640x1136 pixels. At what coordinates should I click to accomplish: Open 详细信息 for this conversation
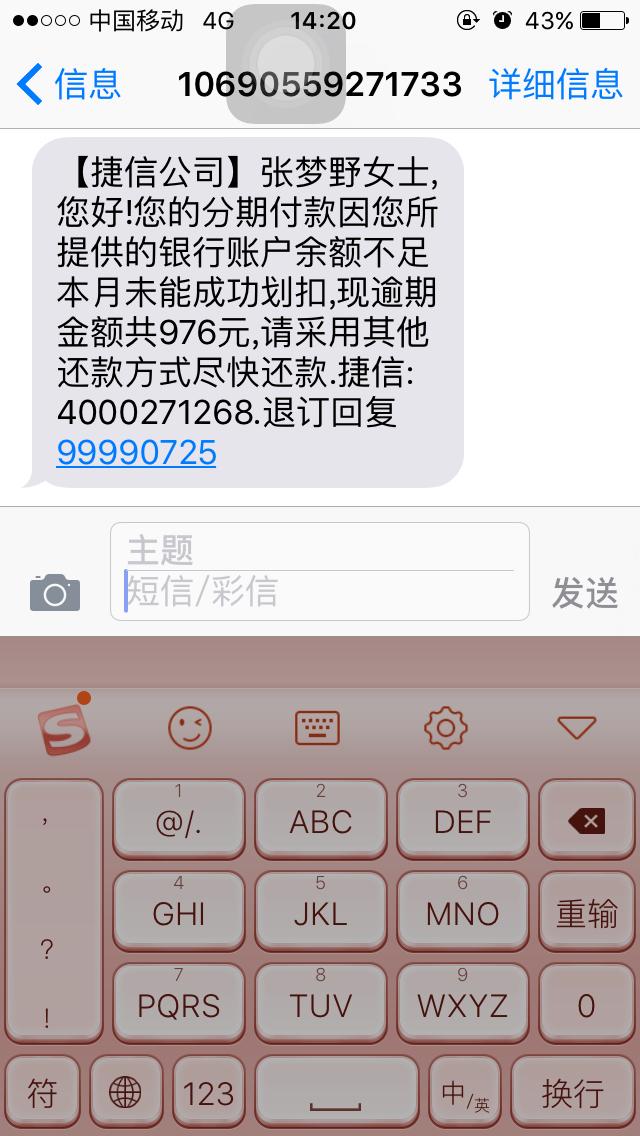tap(556, 84)
